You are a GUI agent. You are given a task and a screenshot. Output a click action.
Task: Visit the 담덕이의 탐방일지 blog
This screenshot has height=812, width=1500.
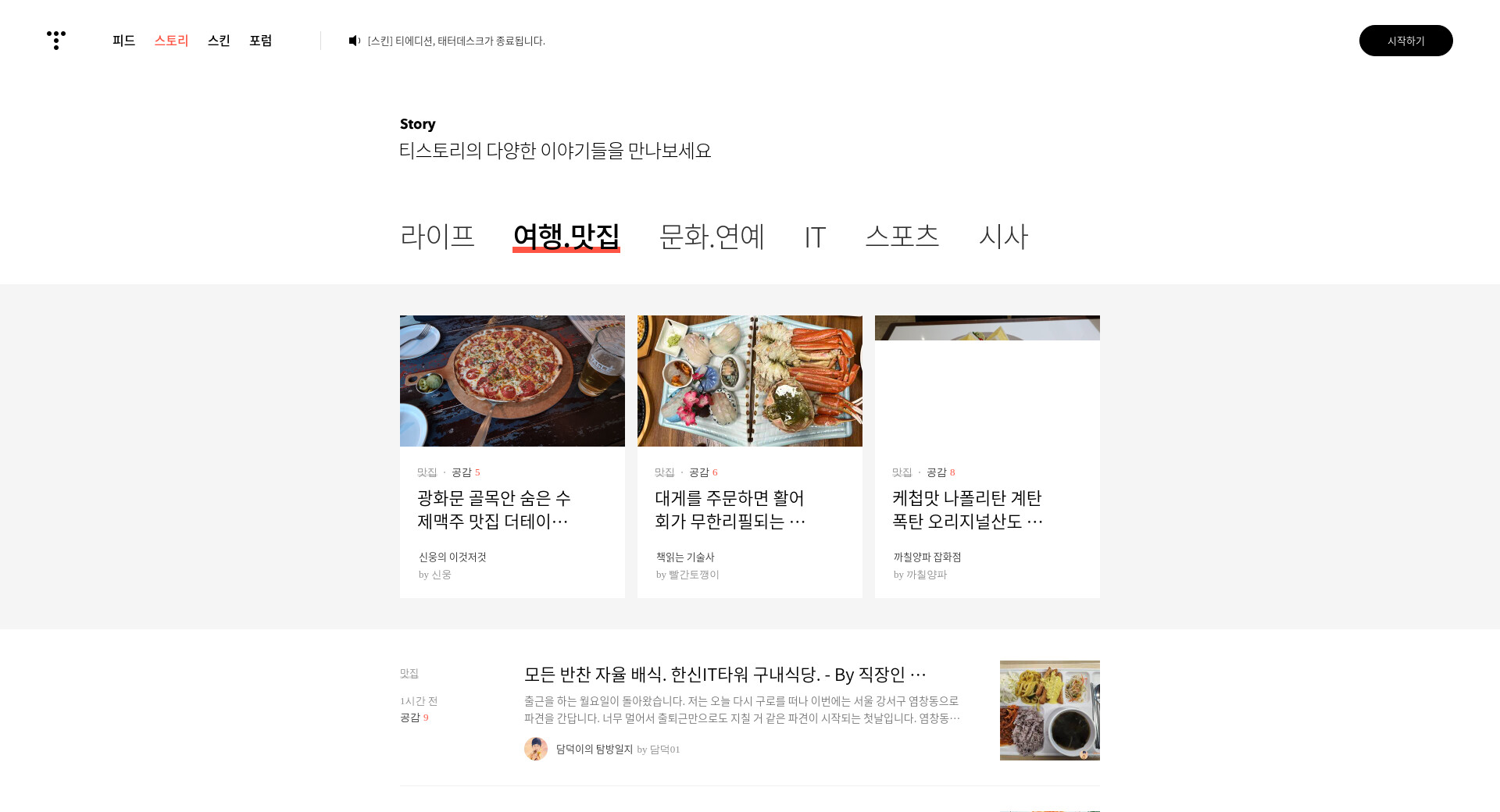click(x=594, y=749)
